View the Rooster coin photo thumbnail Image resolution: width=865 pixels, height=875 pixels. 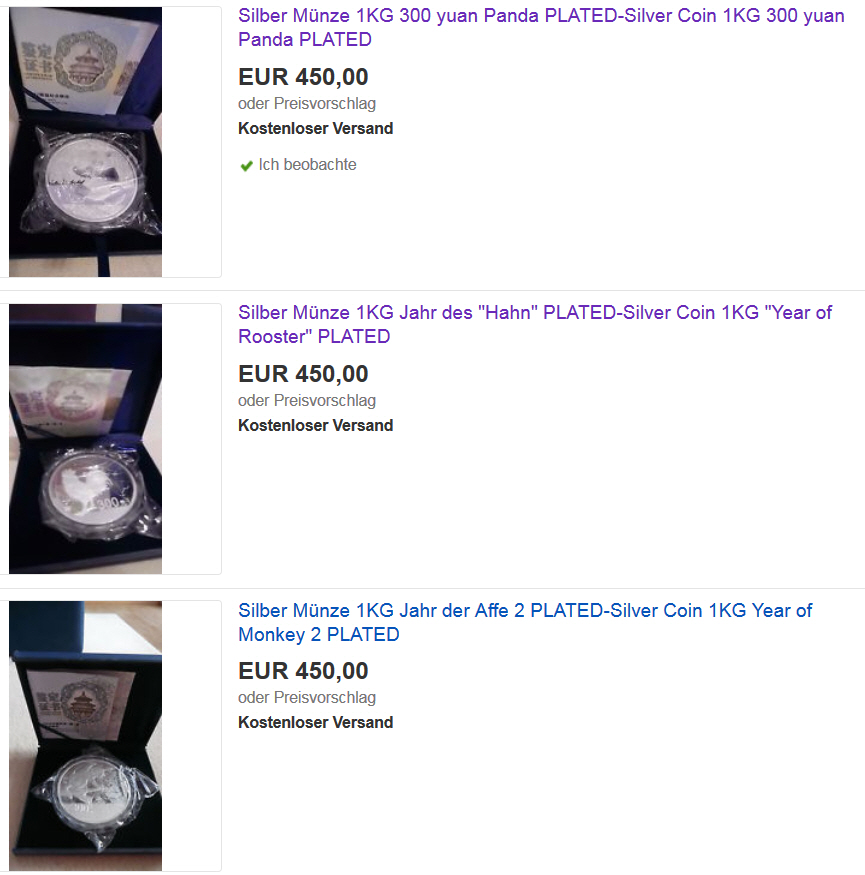86,439
